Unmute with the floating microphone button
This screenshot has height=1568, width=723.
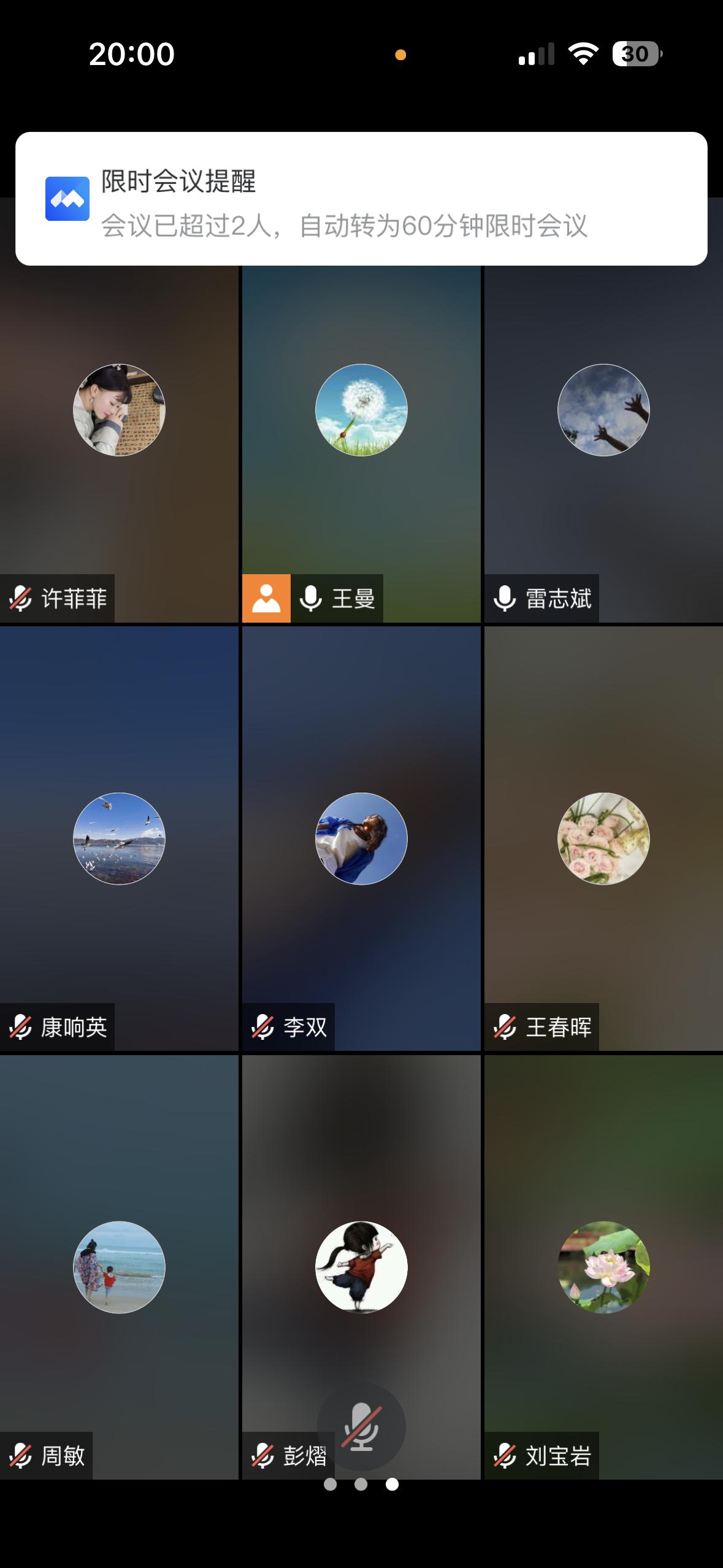pos(361,1426)
